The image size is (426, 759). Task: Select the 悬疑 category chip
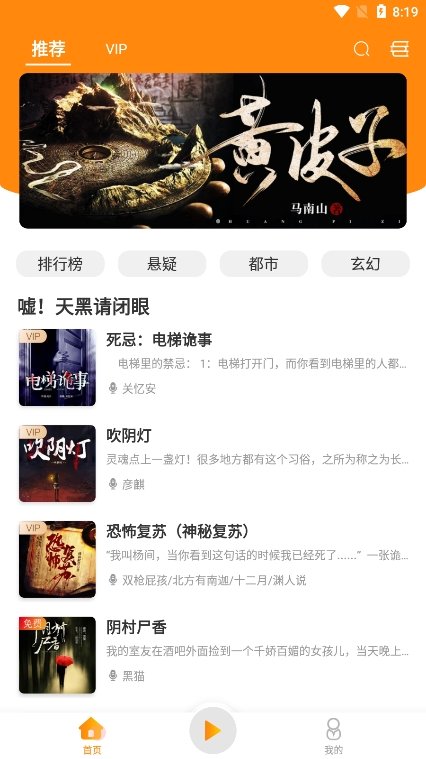click(x=162, y=264)
